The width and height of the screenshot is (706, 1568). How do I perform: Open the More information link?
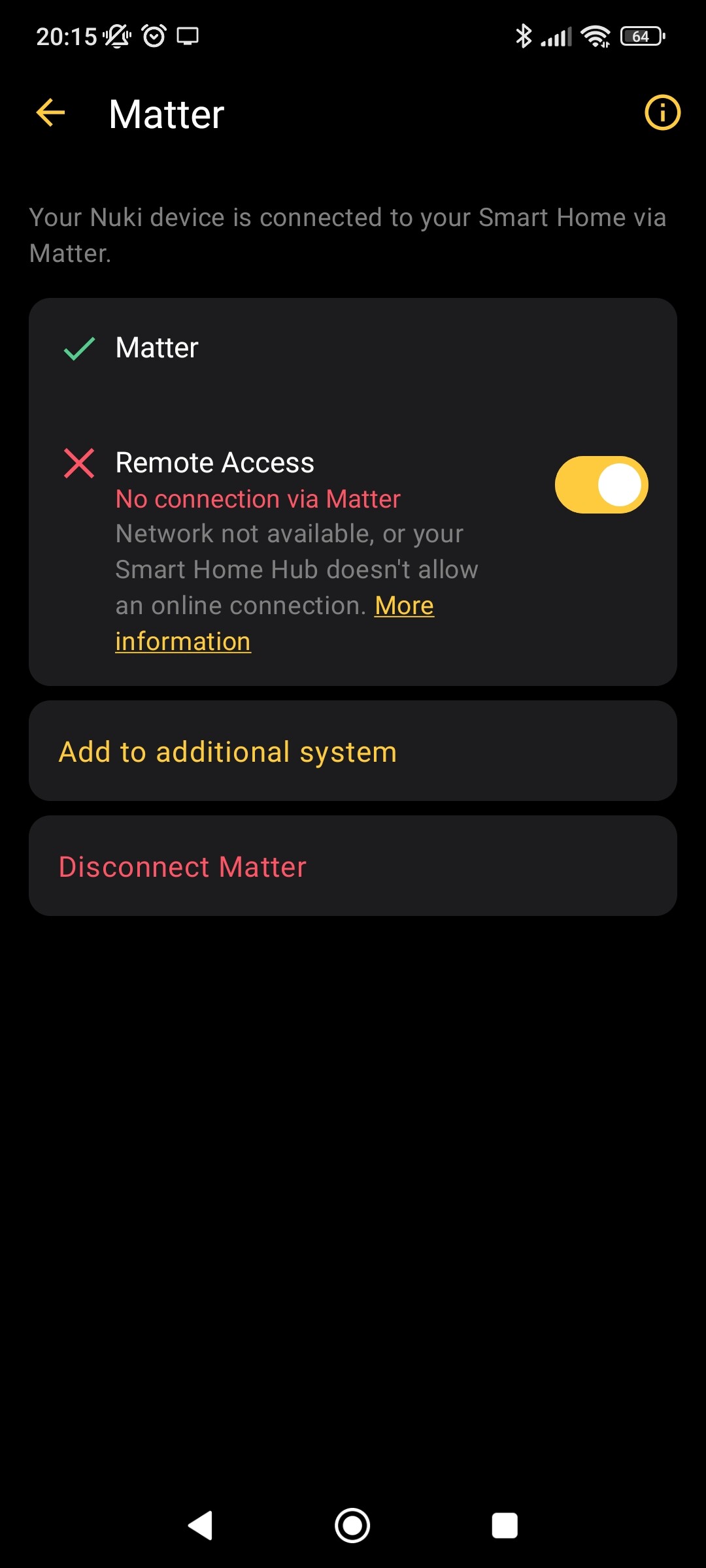coord(275,623)
